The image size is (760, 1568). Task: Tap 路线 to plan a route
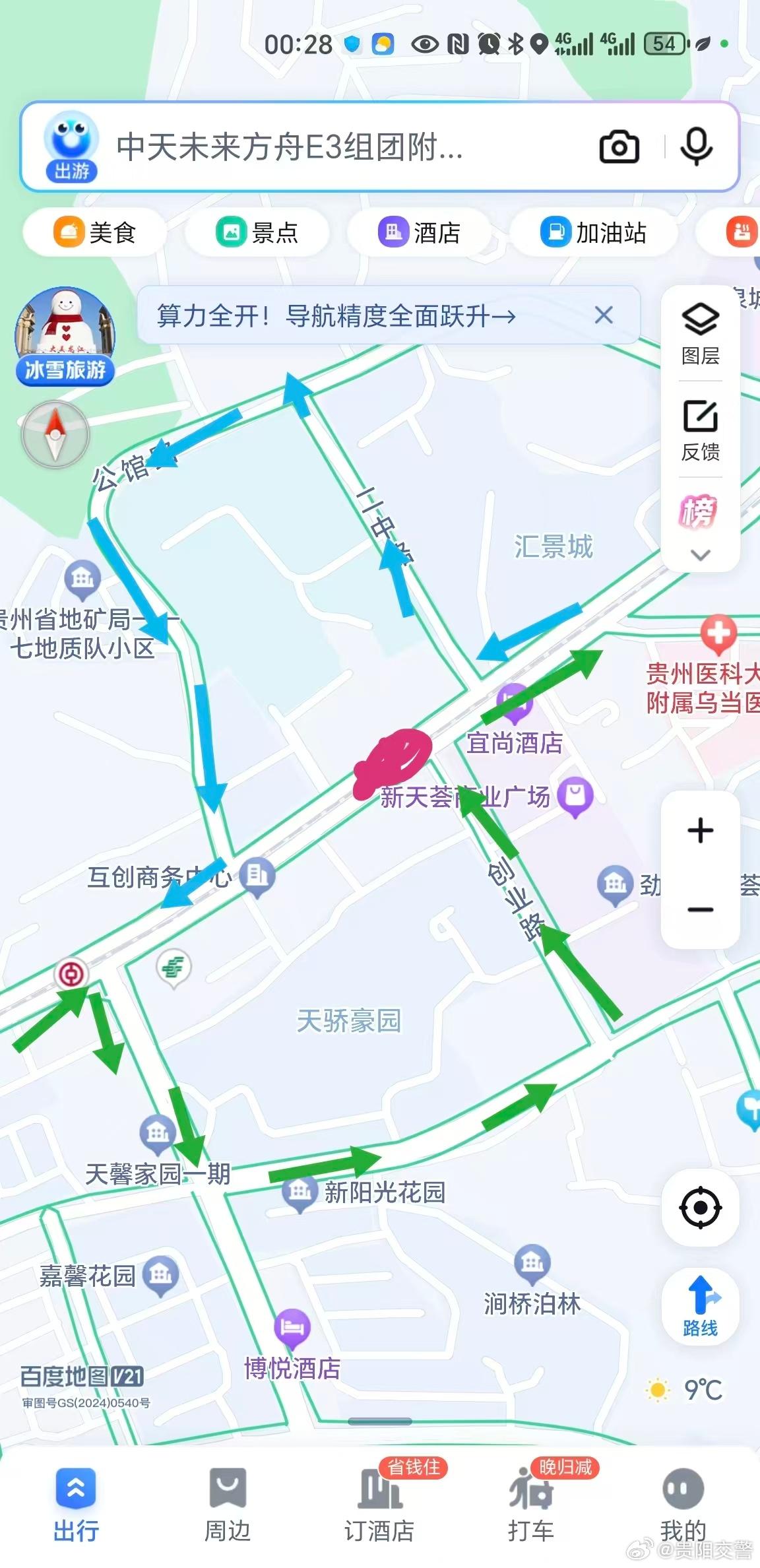pos(701,1303)
